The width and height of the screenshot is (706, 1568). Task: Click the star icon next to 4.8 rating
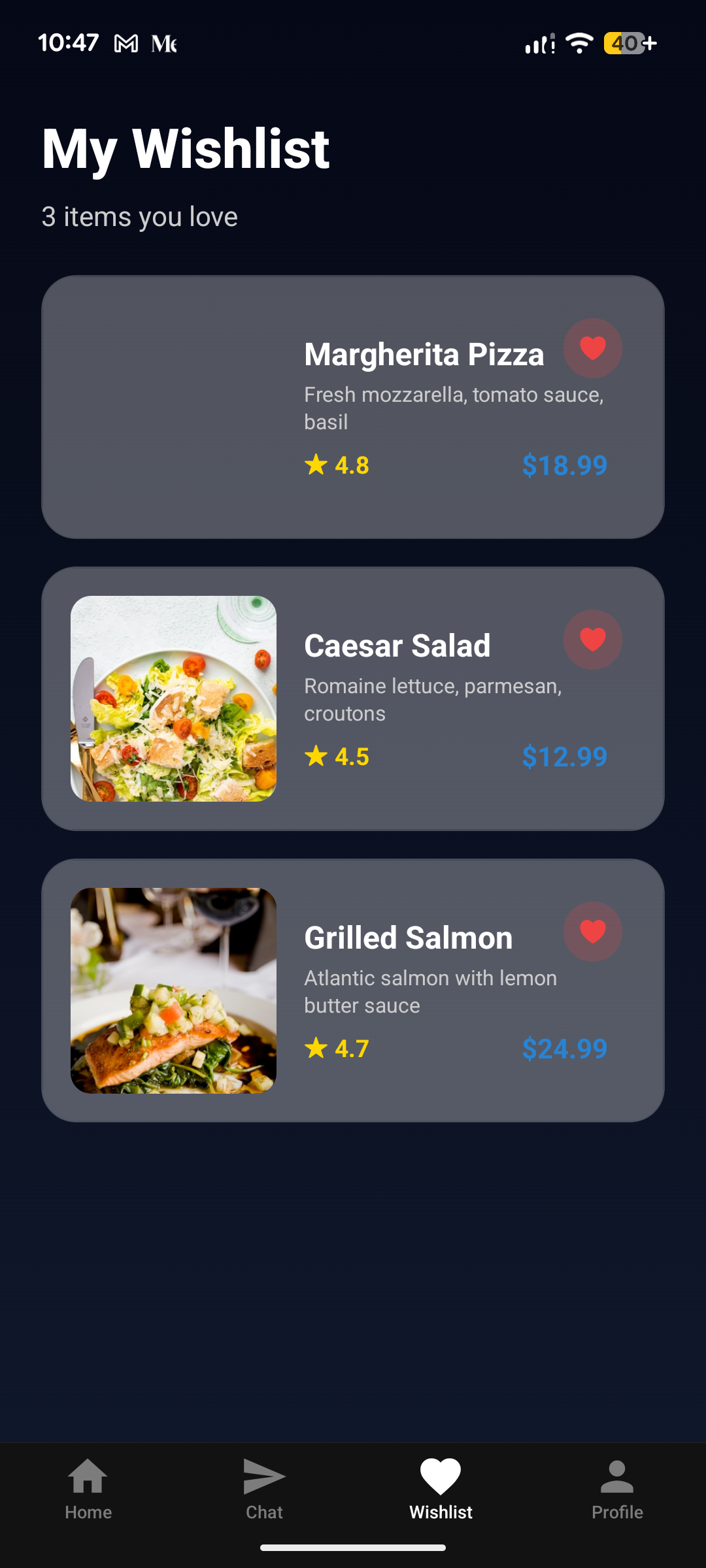(x=316, y=465)
